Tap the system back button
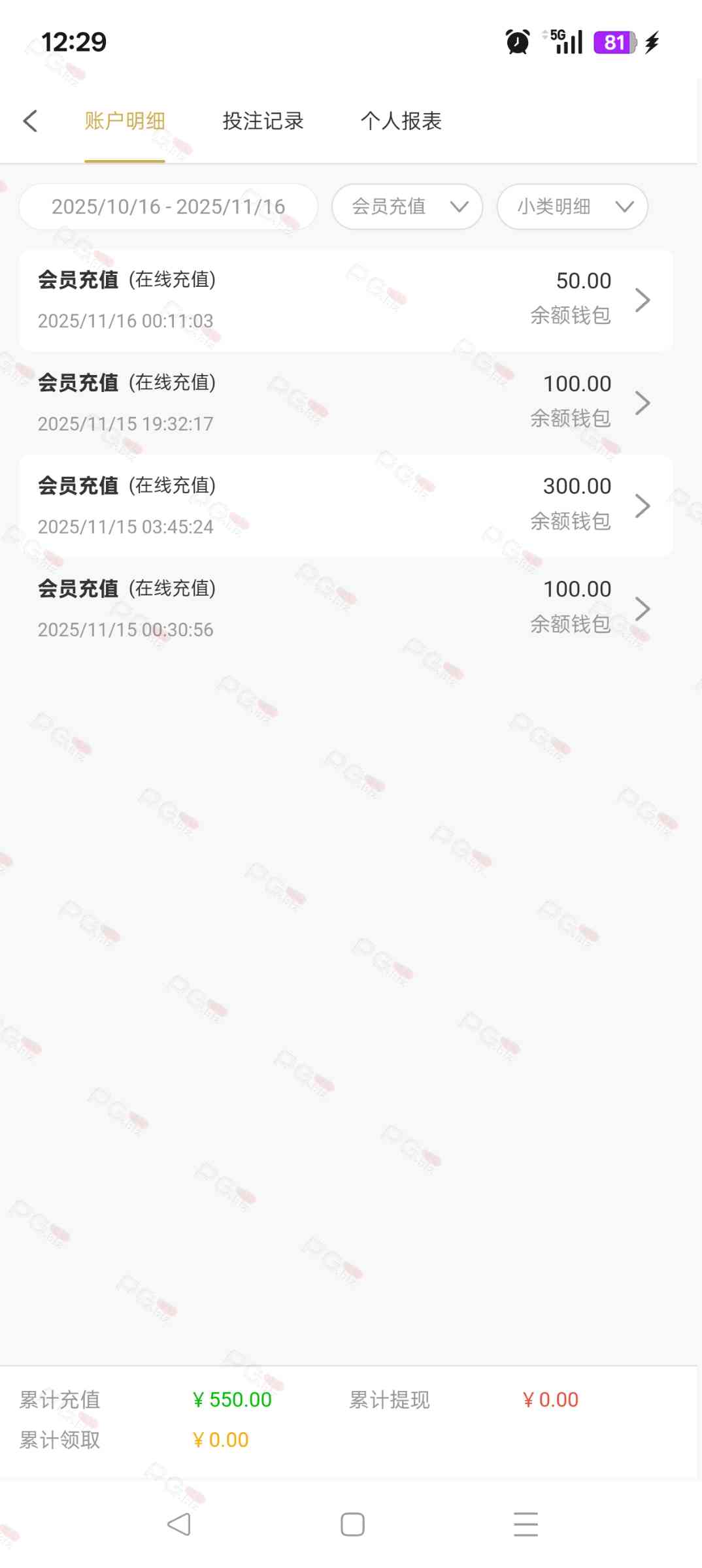This screenshot has height=1568, width=702. (x=179, y=1524)
